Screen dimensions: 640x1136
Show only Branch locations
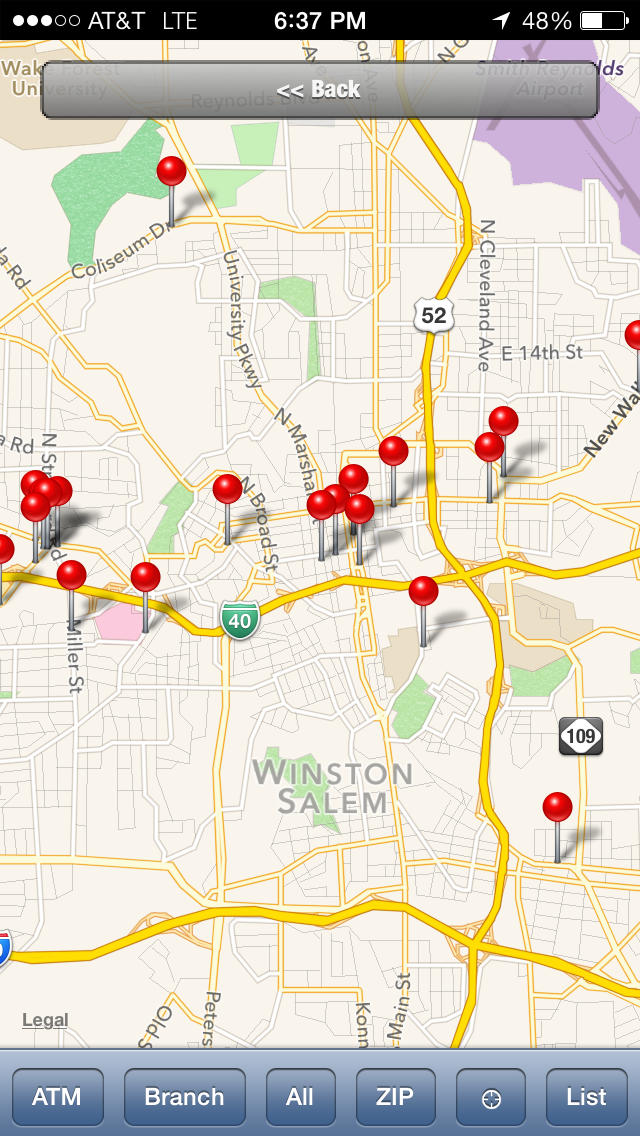point(184,1096)
